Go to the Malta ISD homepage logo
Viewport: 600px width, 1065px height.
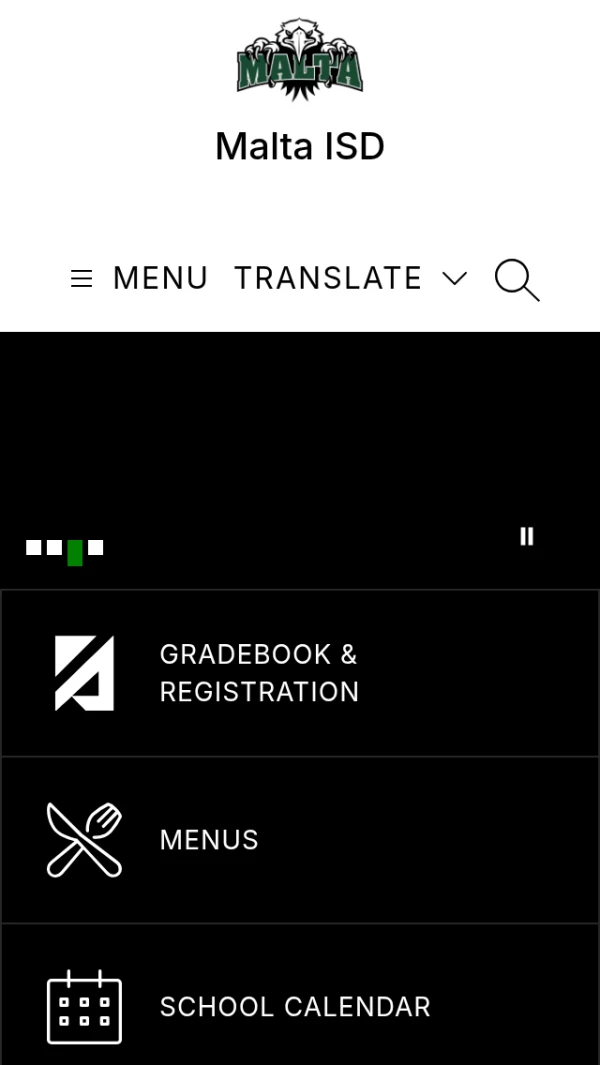[x=300, y=60]
